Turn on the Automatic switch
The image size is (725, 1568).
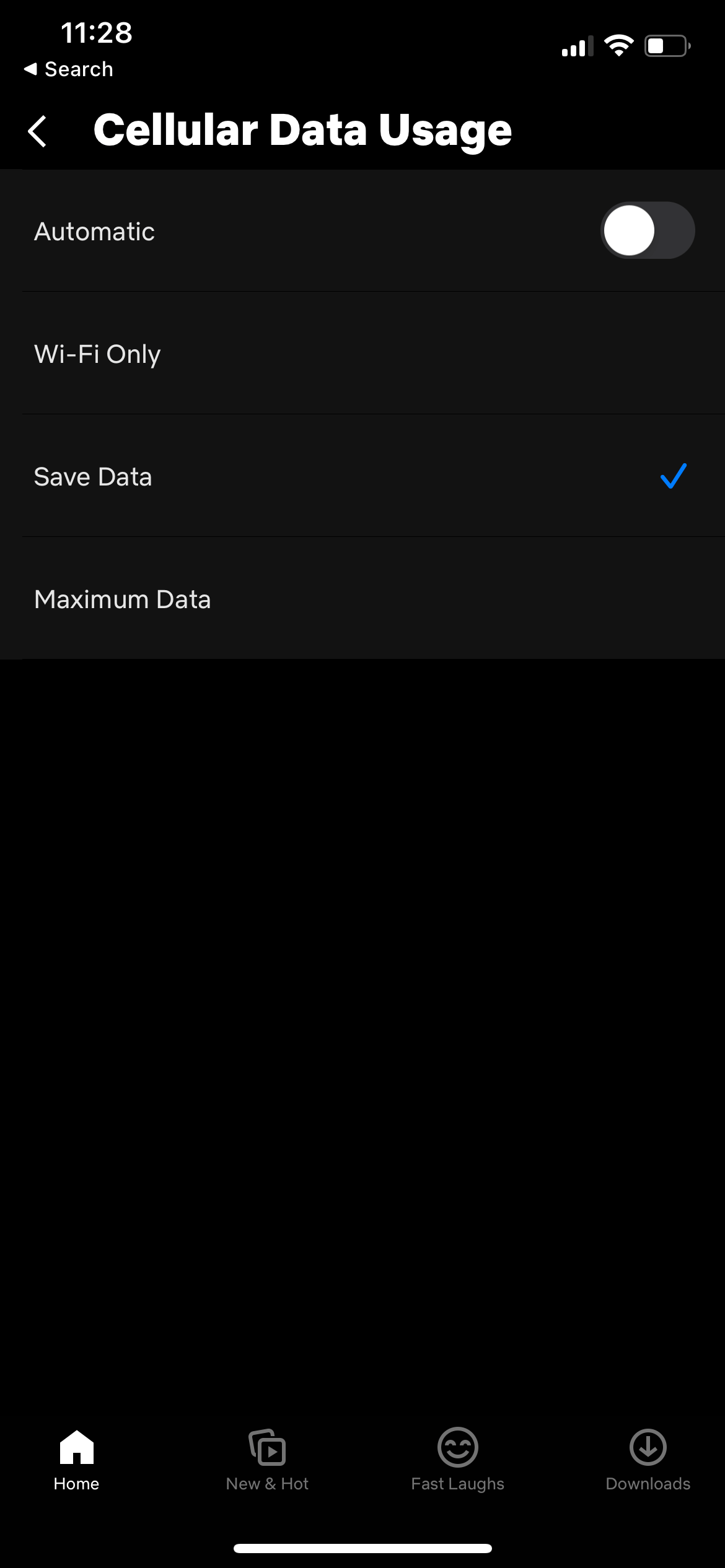(648, 230)
